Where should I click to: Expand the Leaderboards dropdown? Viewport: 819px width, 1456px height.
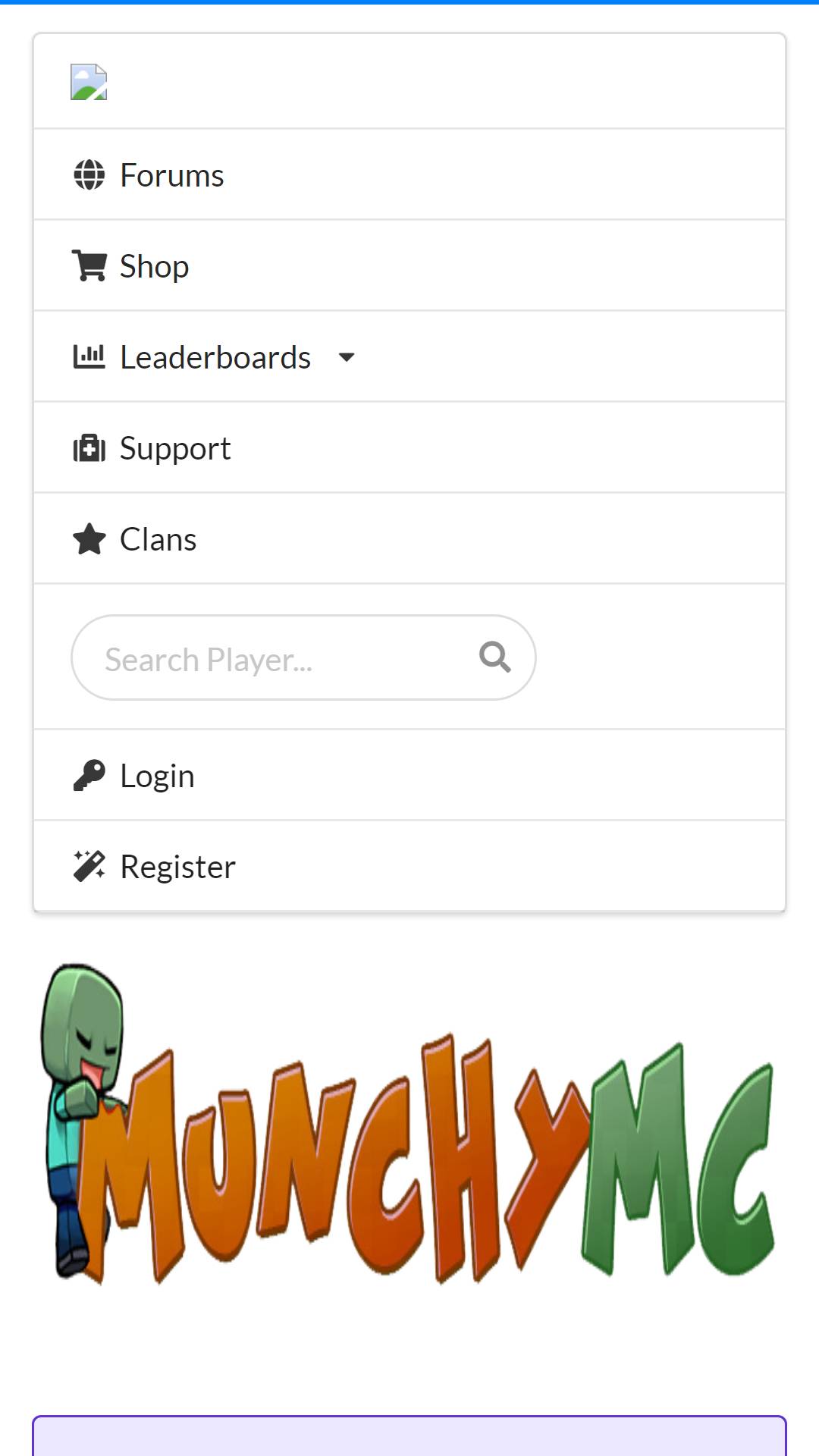point(409,357)
